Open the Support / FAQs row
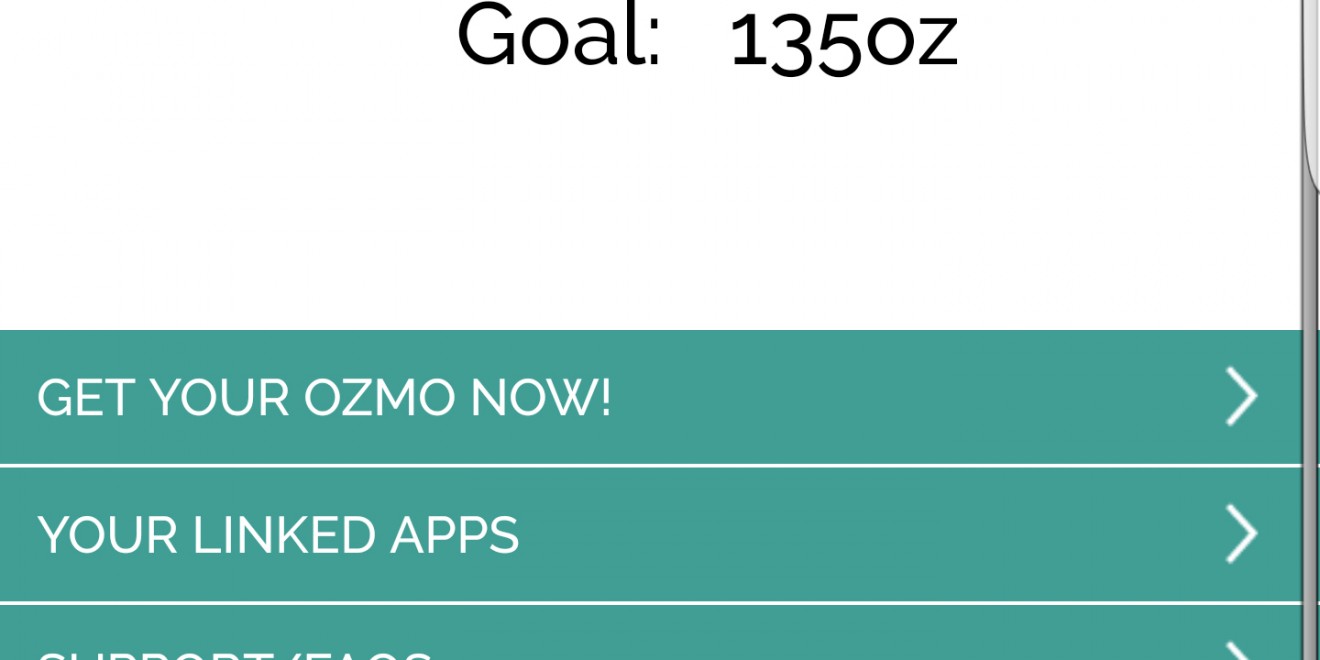Viewport: 1320px width, 660px height. pyautogui.click(x=650, y=640)
